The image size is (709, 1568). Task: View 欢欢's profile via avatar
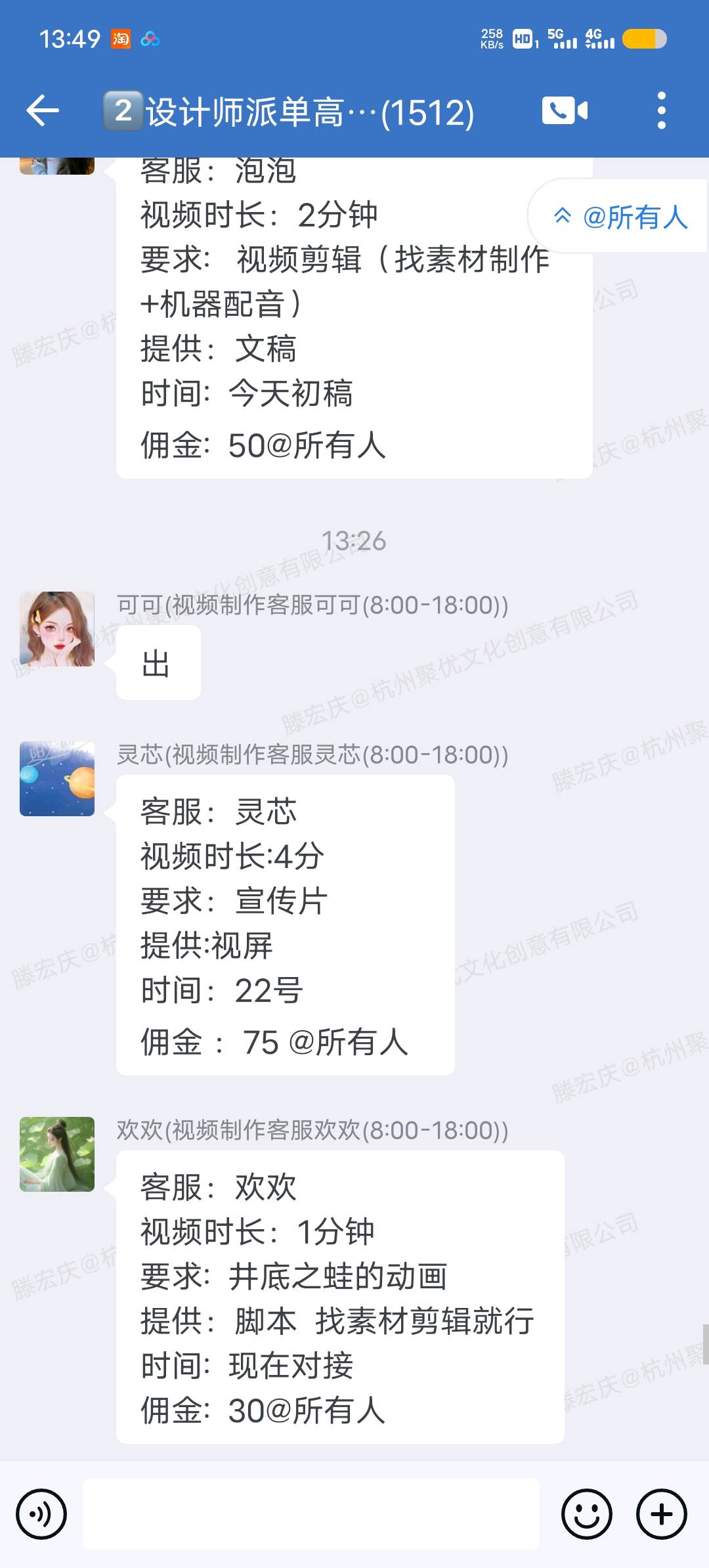pyautogui.click(x=57, y=1154)
